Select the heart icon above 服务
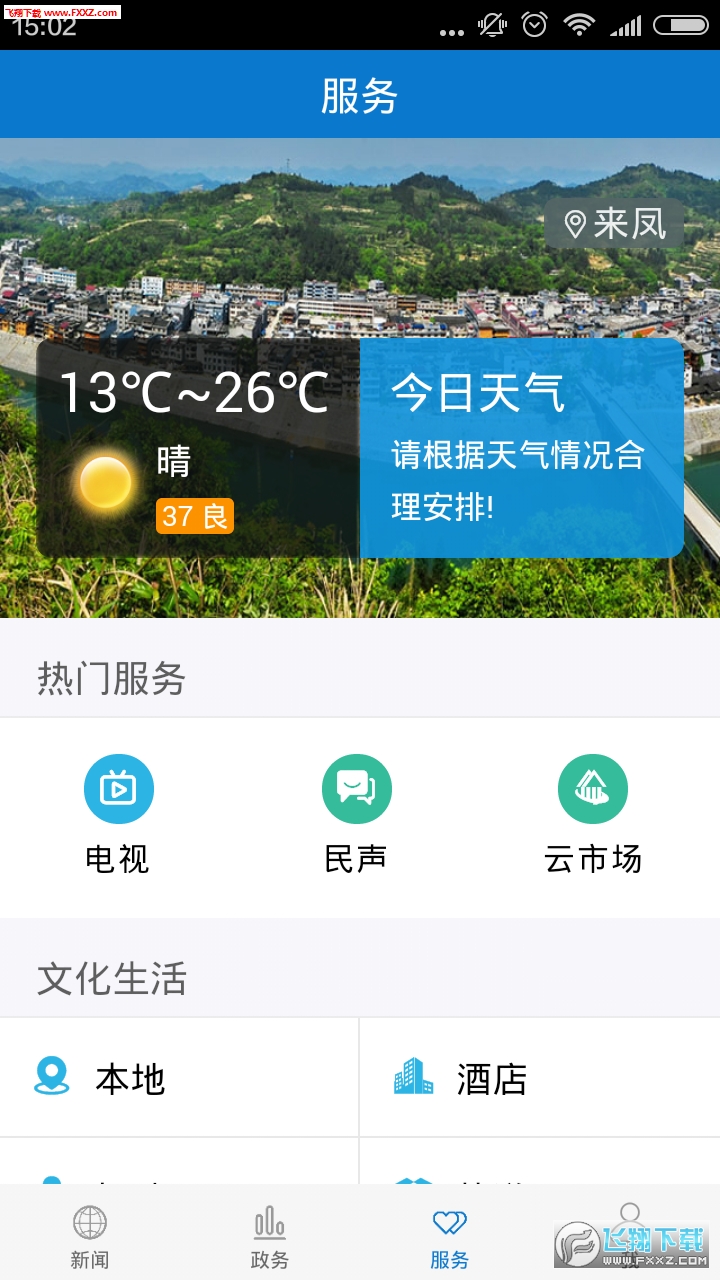Viewport: 720px width, 1280px height. click(450, 1220)
